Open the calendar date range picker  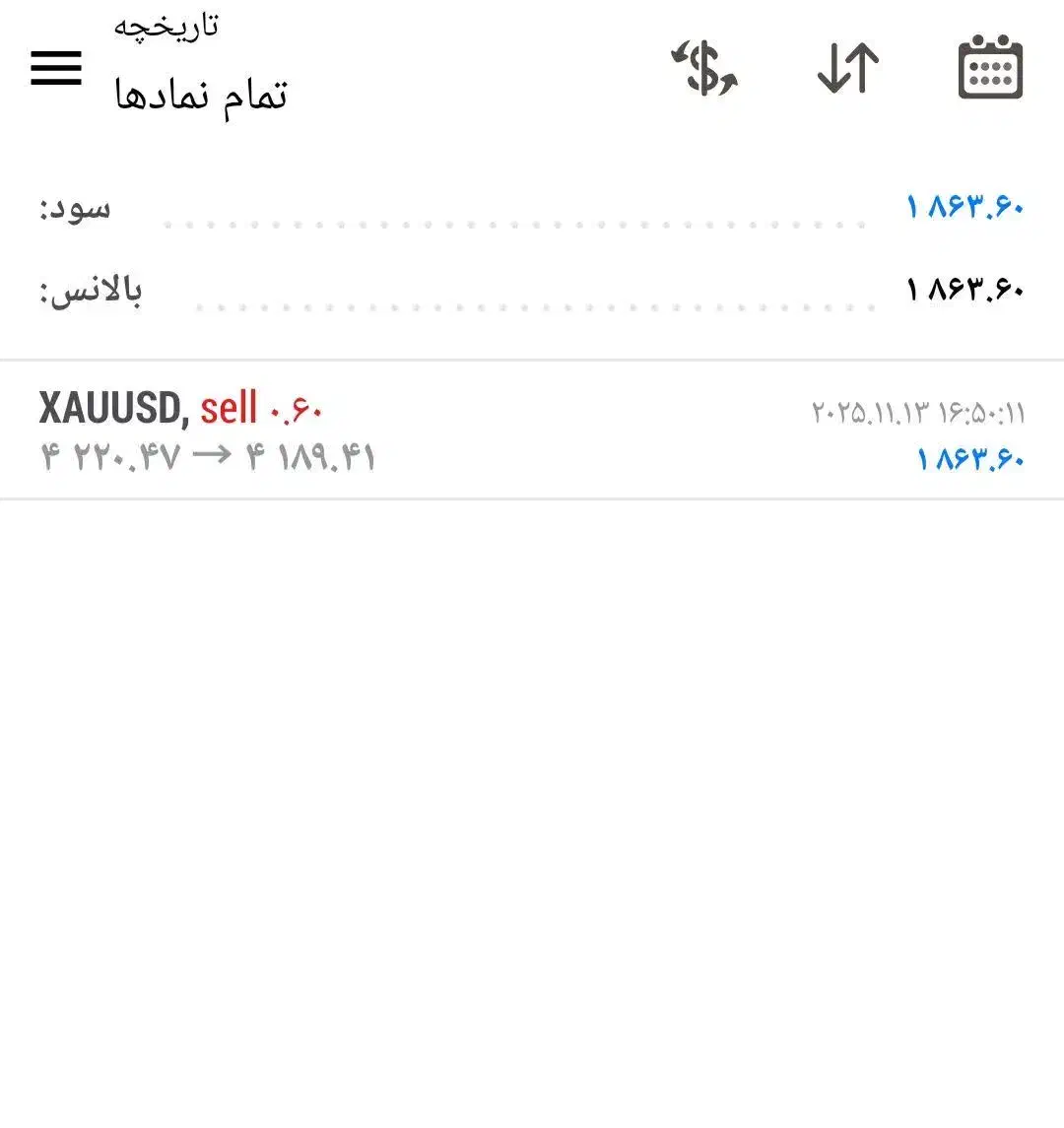point(990,69)
